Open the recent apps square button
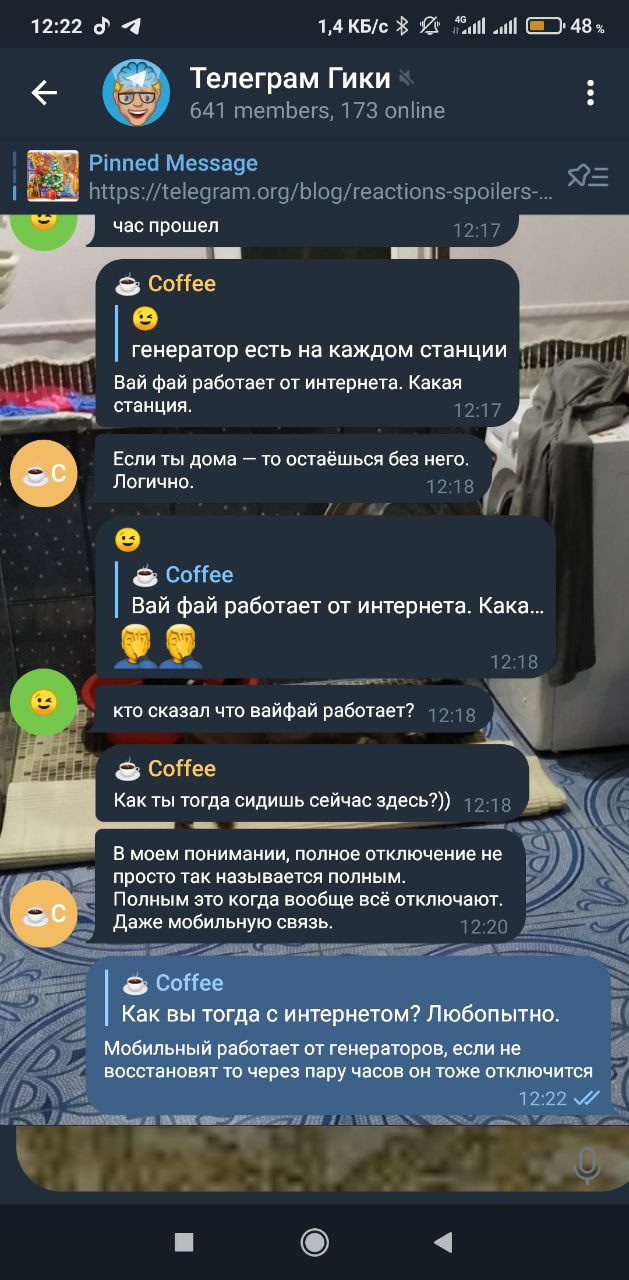Screen dimensions: 629x1280 coord(184,1242)
